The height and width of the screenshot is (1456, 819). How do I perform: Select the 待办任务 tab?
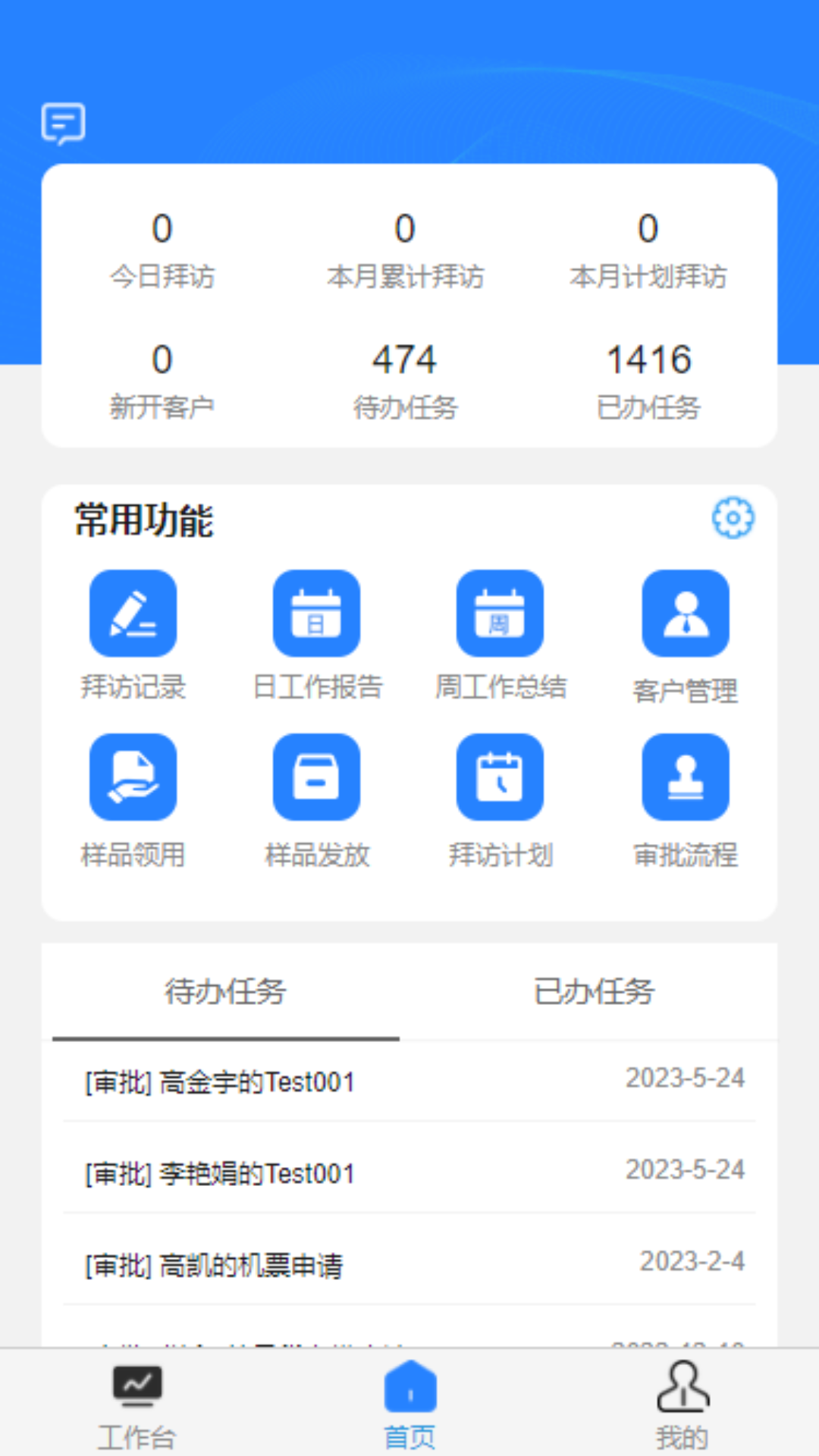pyautogui.click(x=225, y=992)
